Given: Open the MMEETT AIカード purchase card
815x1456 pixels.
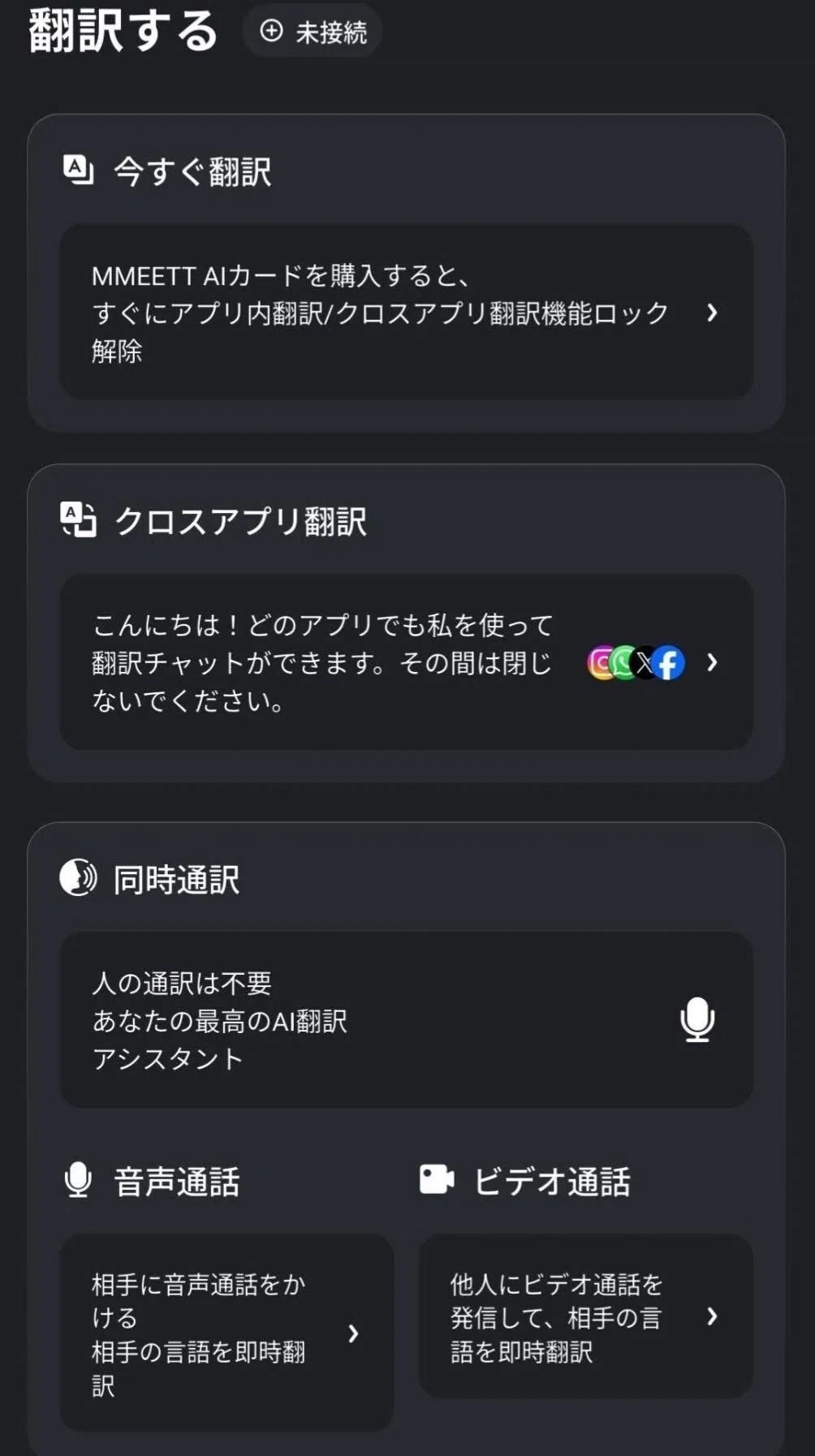Looking at the screenshot, I should pyautogui.click(x=406, y=312).
